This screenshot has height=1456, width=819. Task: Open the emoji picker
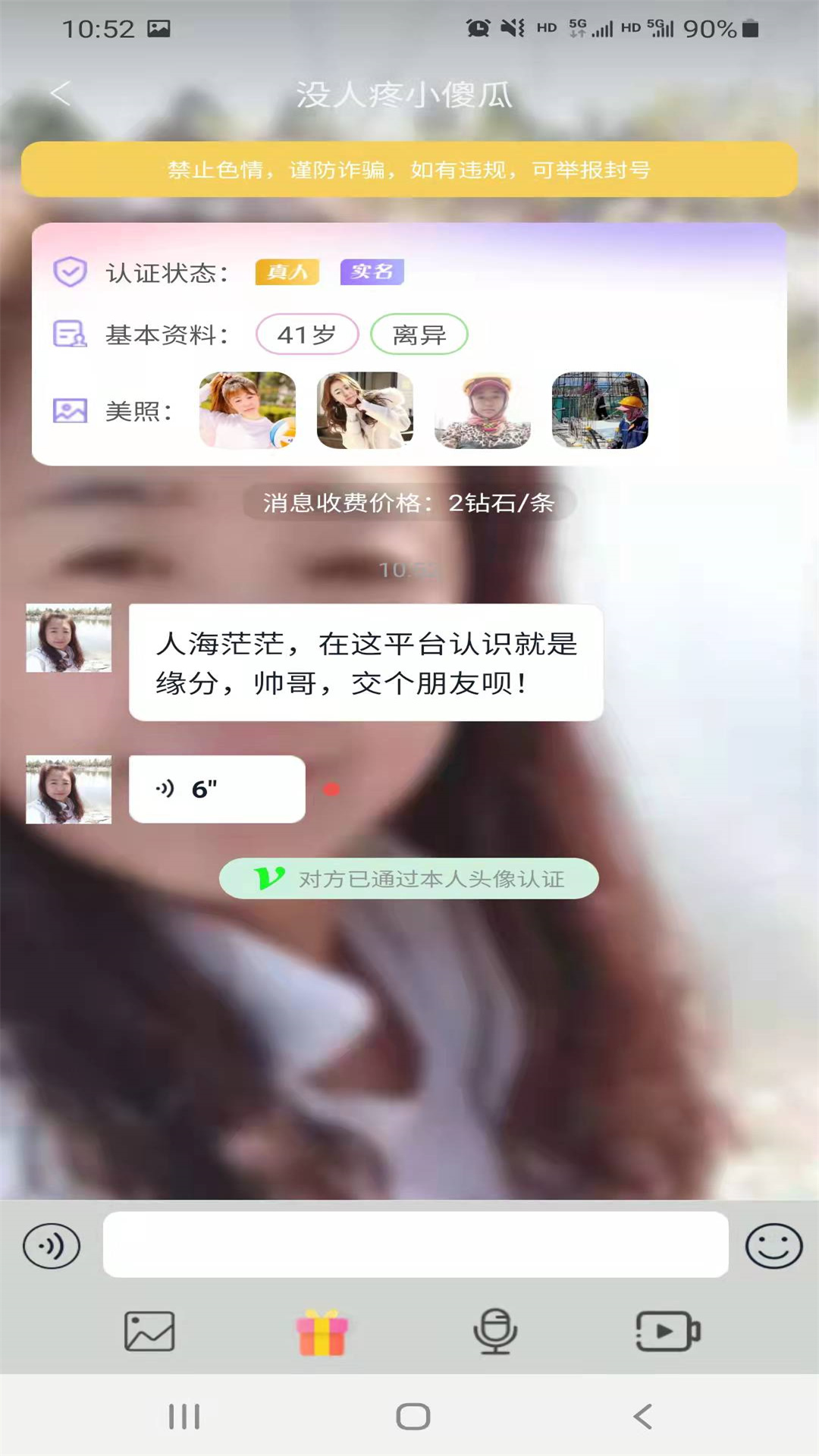tap(773, 1246)
